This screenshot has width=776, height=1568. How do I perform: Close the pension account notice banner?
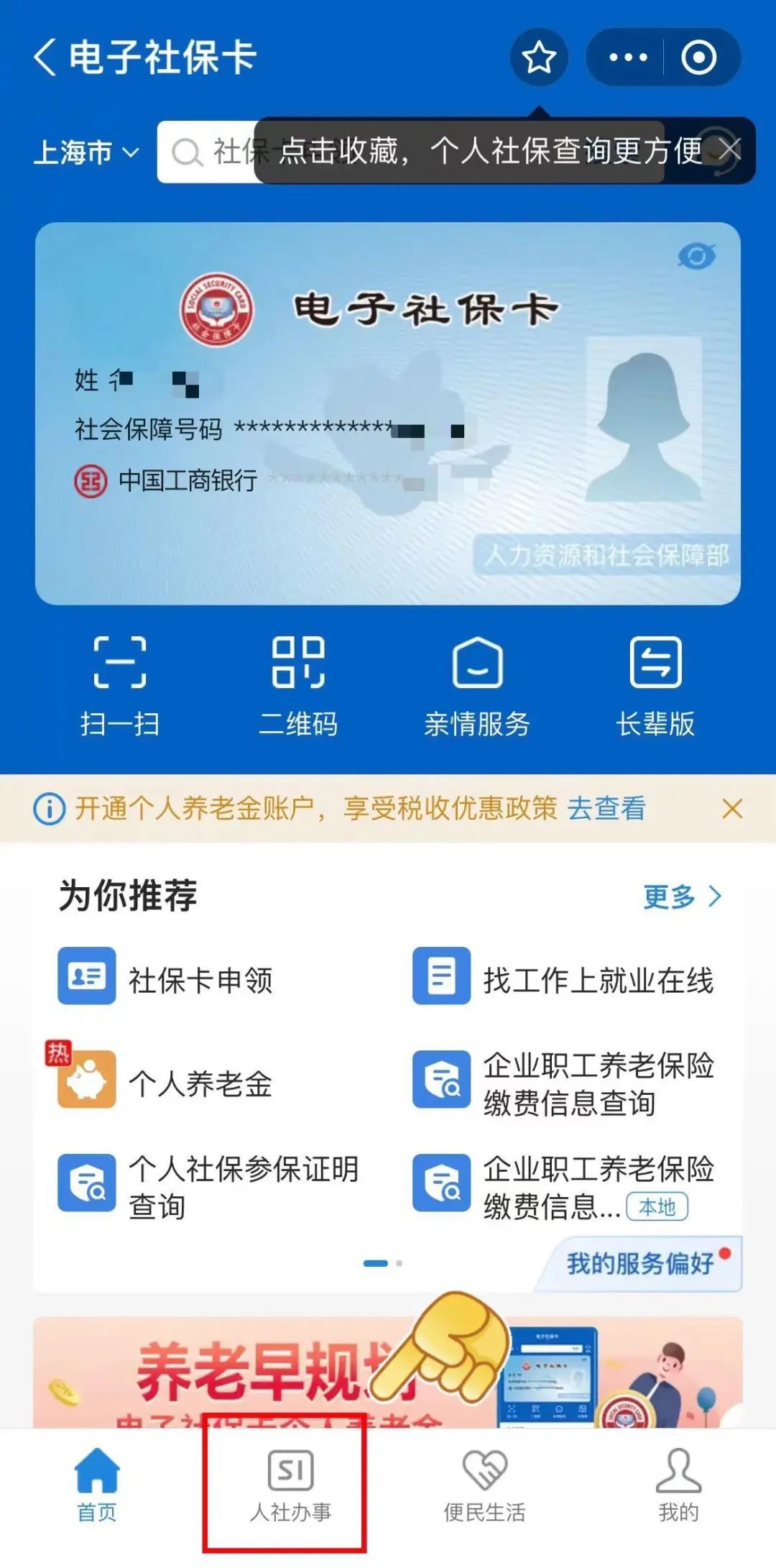(732, 809)
